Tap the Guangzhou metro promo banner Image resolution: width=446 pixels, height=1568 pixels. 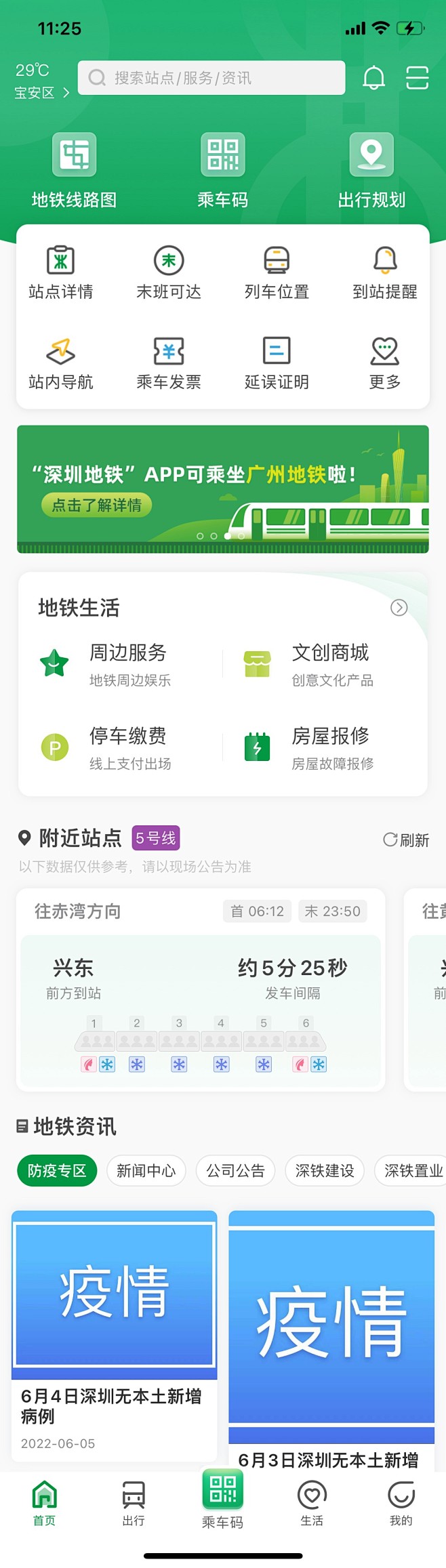coord(223,489)
